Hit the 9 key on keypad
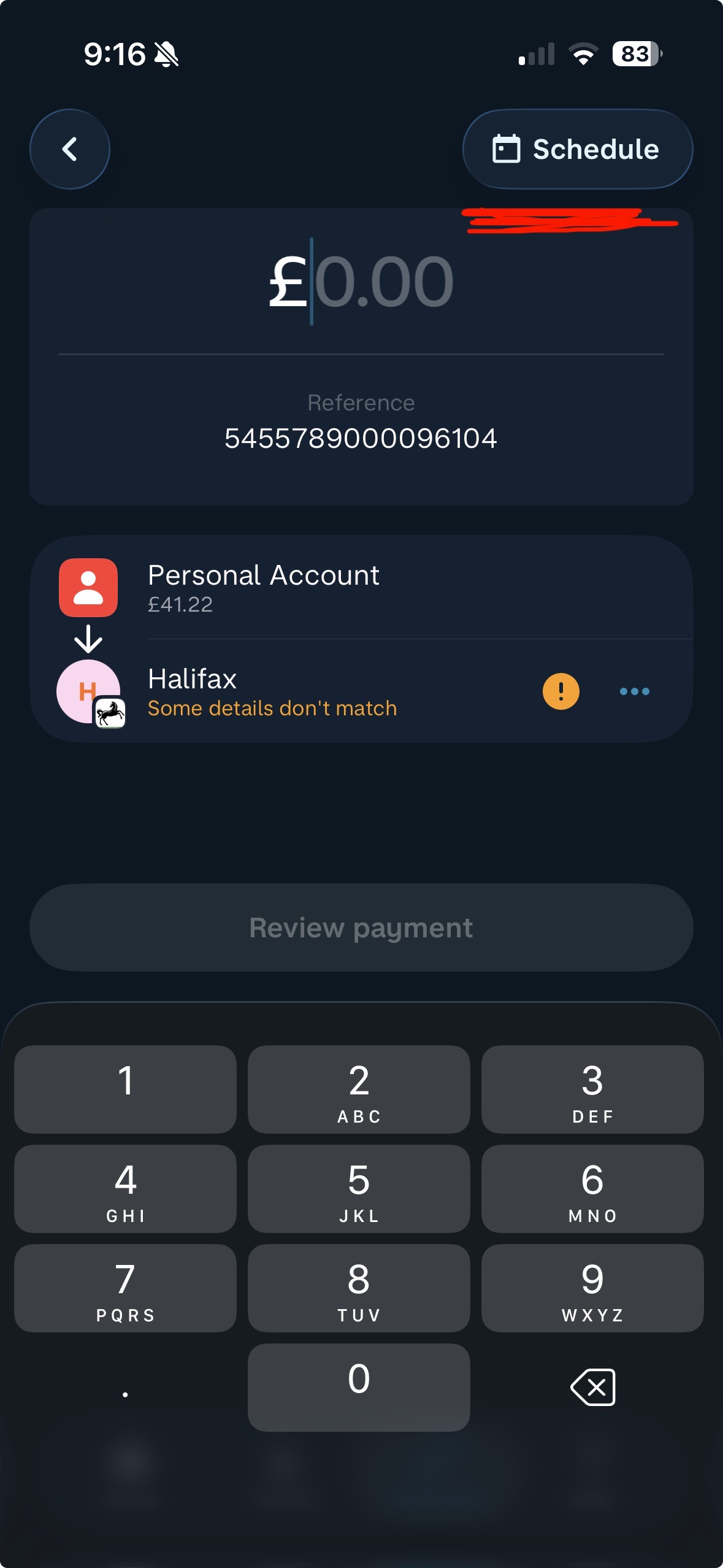The height and width of the screenshot is (1568, 723). coord(592,1288)
